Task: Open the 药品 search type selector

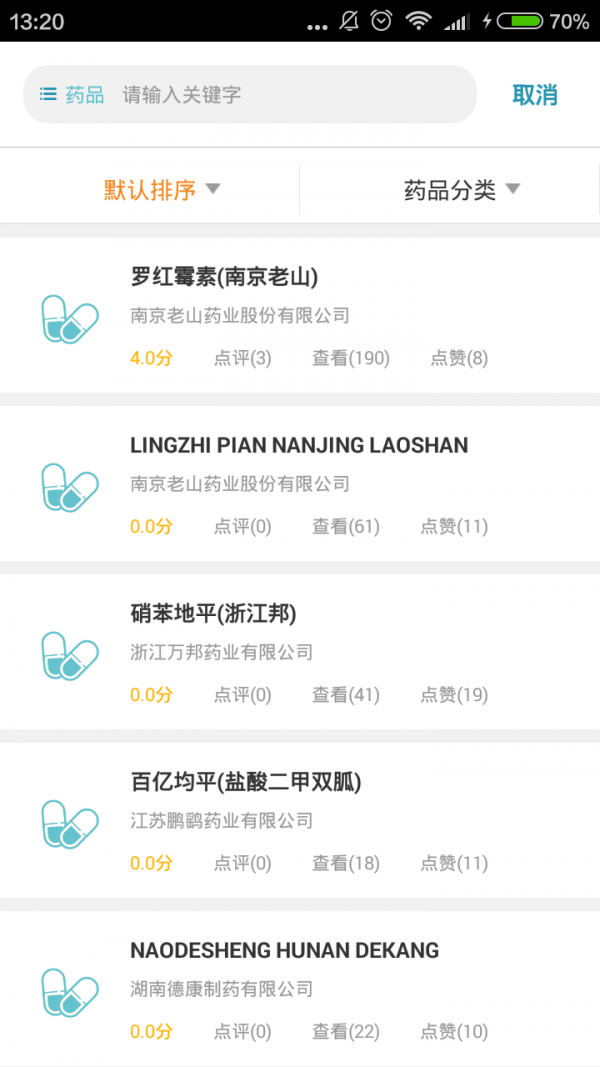Action: 72,95
